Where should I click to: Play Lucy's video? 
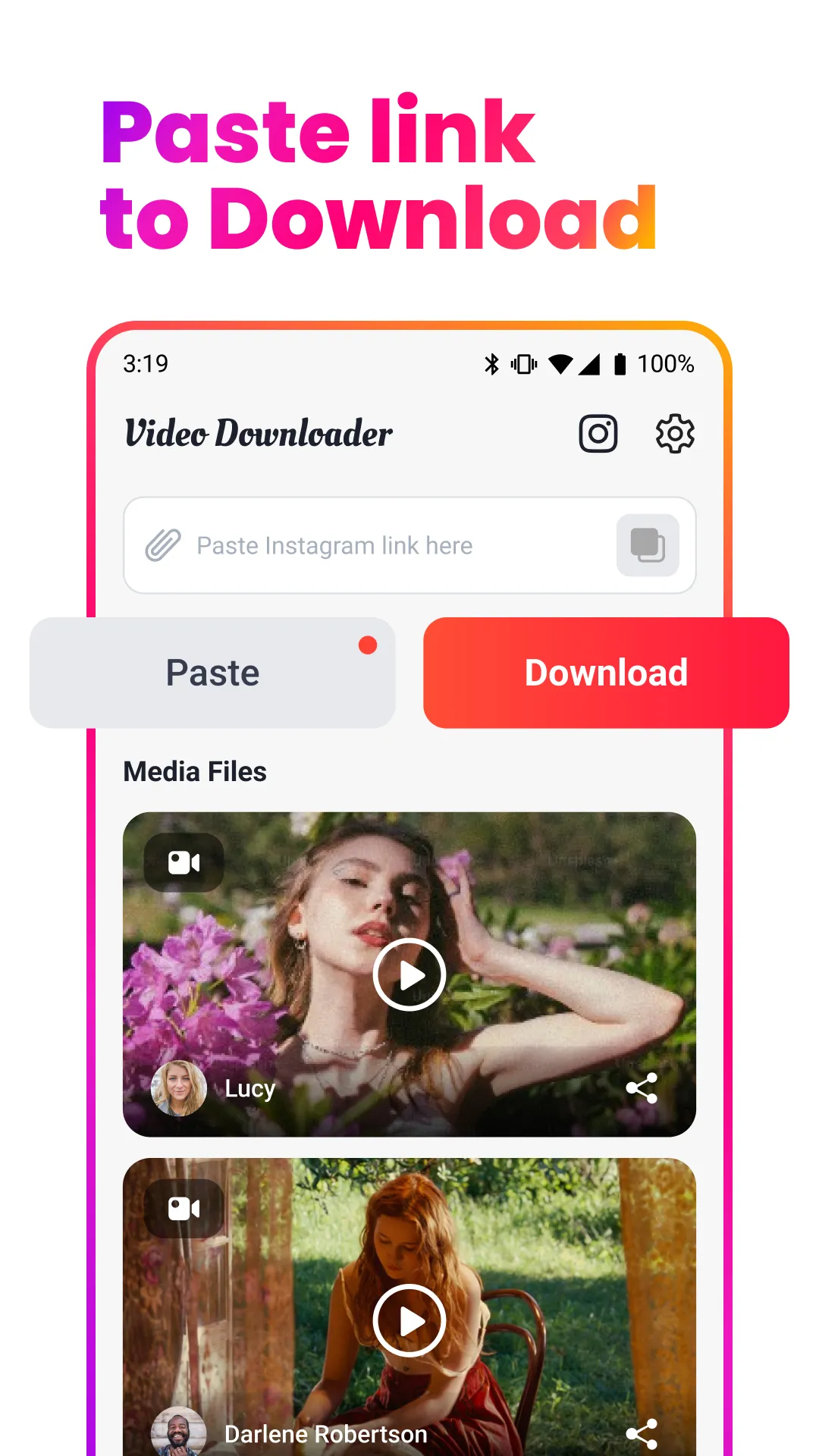pyautogui.click(x=409, y=976)
